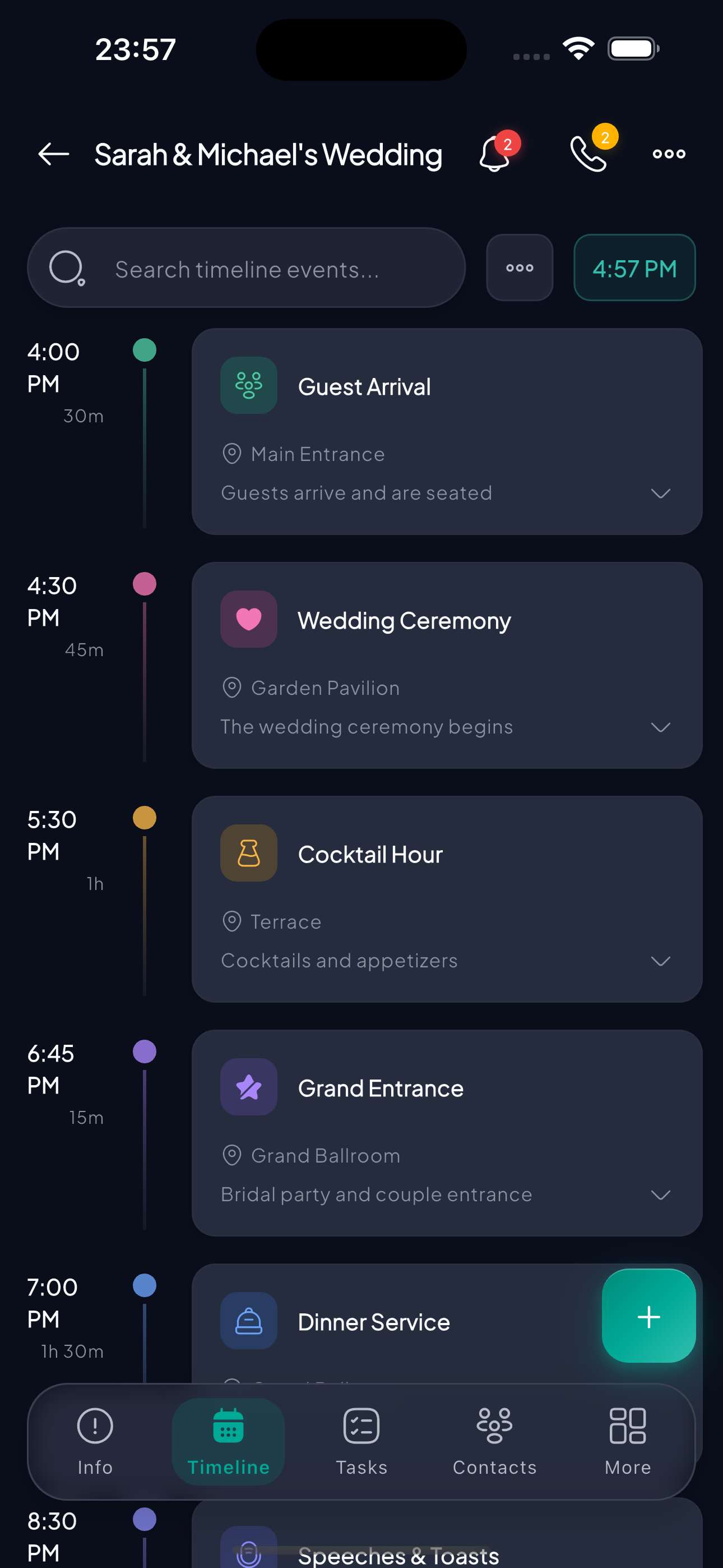Switch to the Info tab
This screenshot has height=1568, width=723.
[x=95, y=1441]
